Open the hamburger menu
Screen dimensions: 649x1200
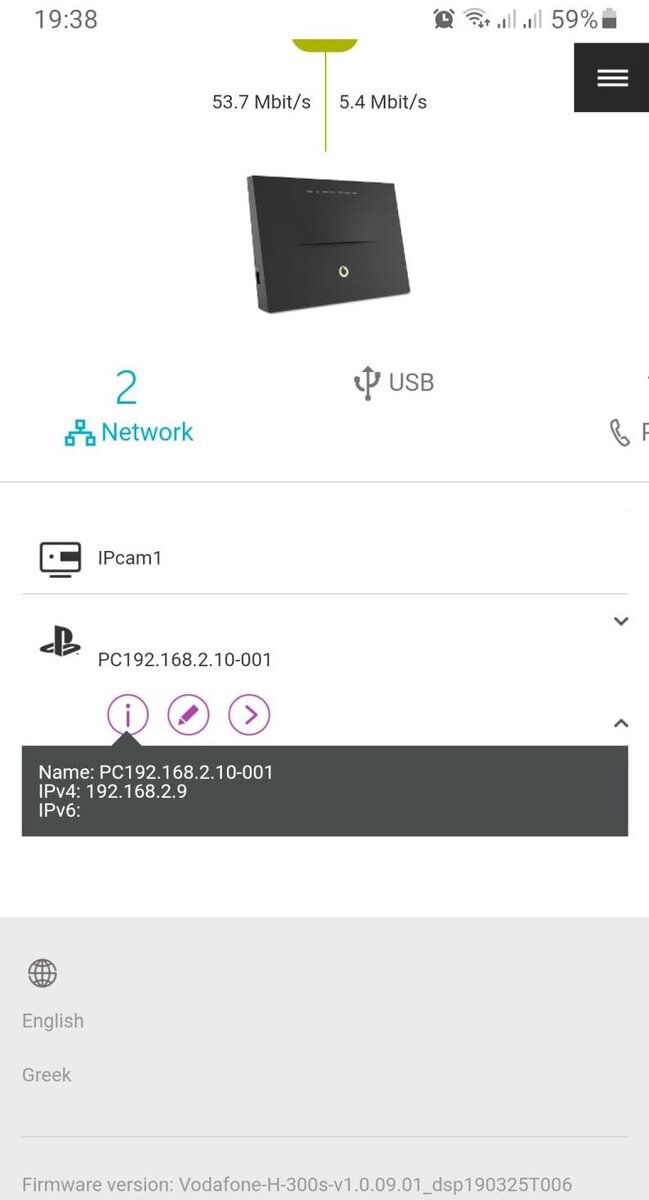[x=611, y=78]
